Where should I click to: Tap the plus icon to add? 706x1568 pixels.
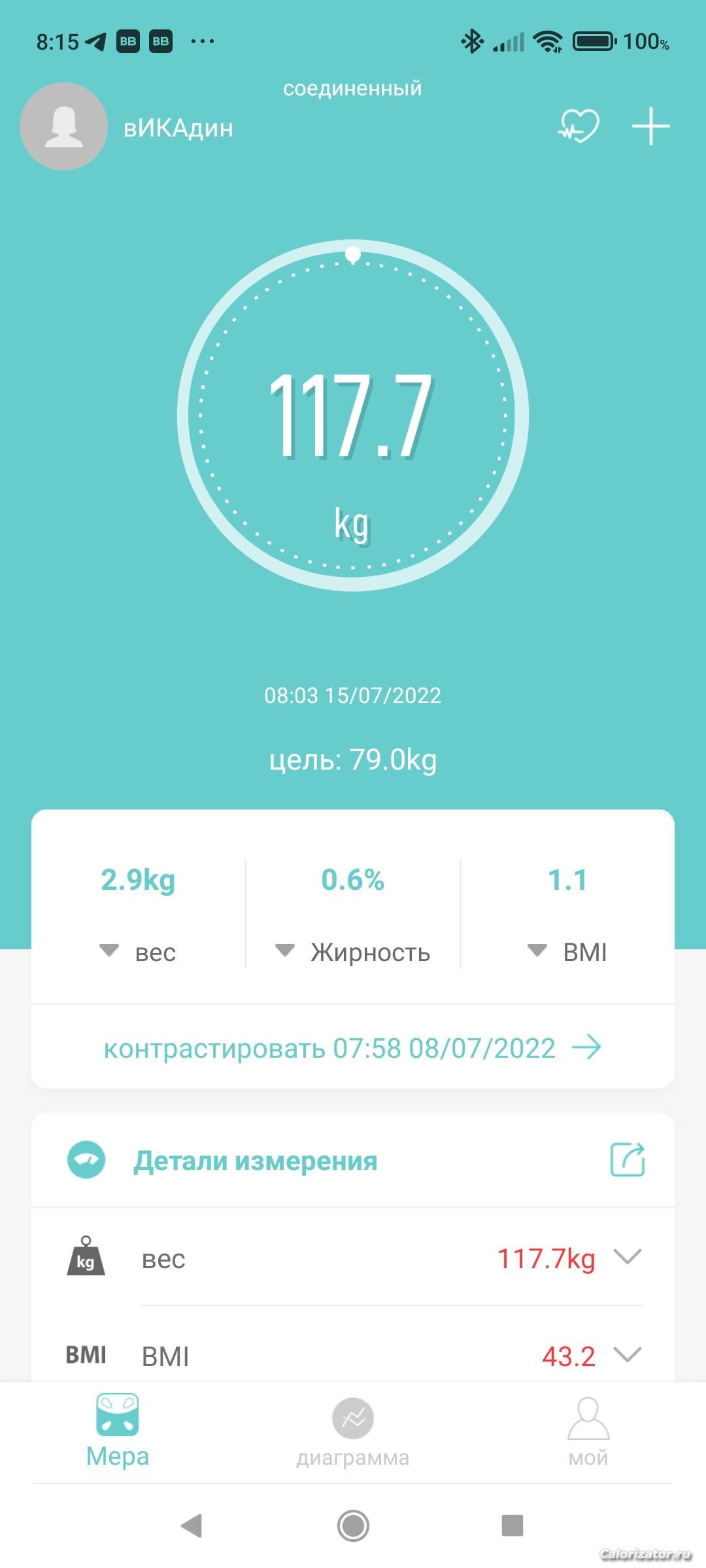click(x=650, y=127)
